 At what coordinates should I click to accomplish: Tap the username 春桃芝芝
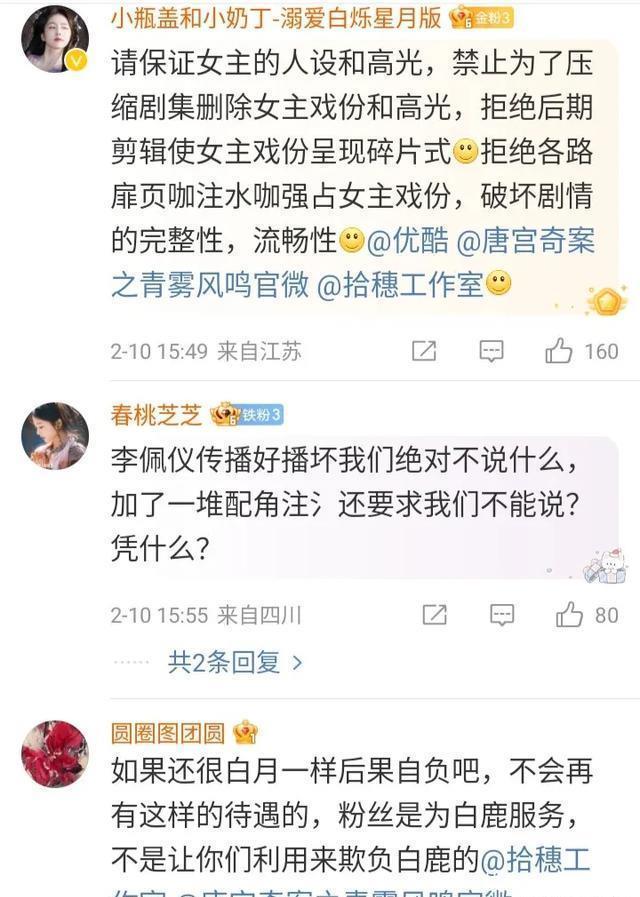pos(156,414)
